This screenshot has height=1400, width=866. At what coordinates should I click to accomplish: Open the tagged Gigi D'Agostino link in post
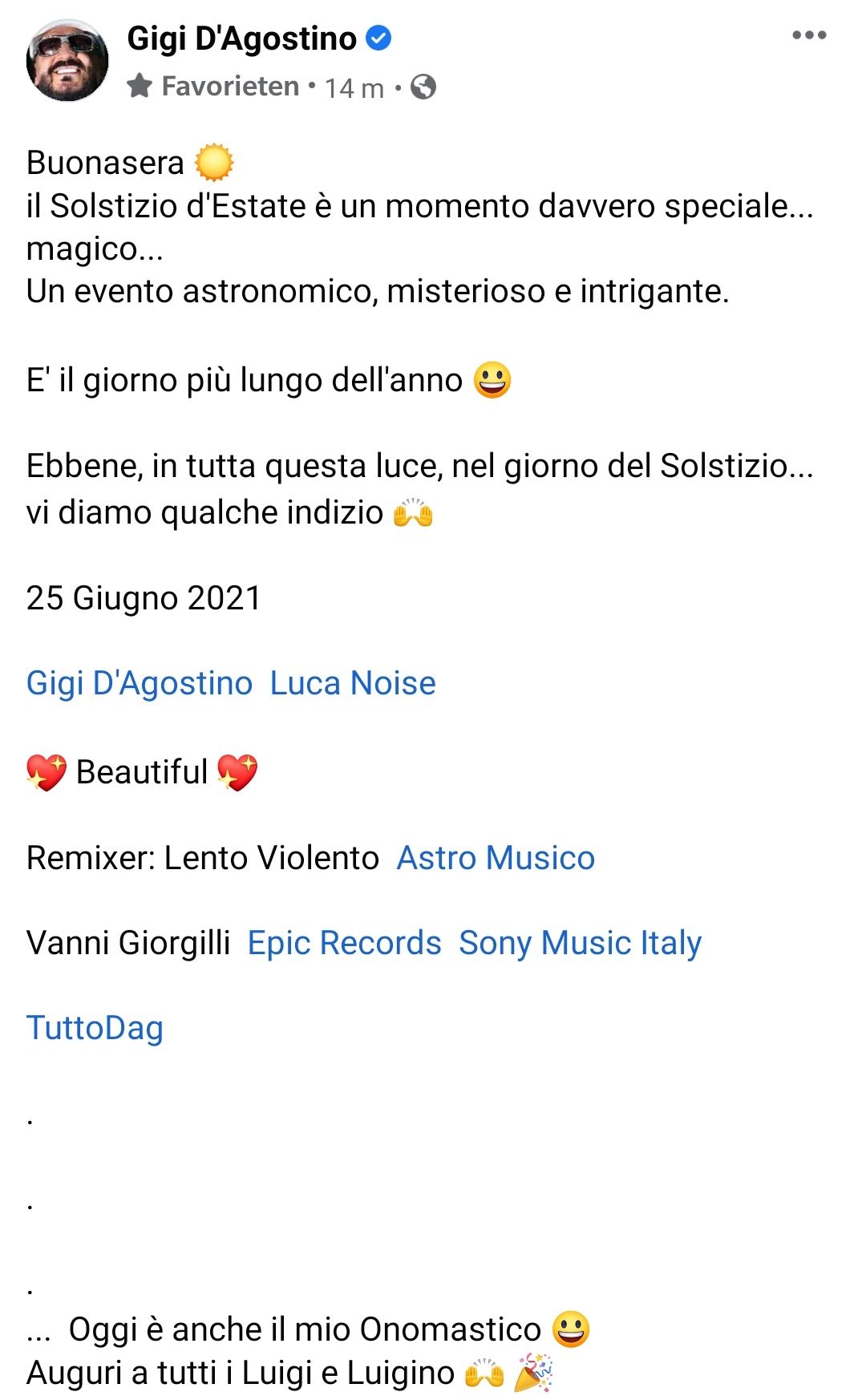point(140,683)
